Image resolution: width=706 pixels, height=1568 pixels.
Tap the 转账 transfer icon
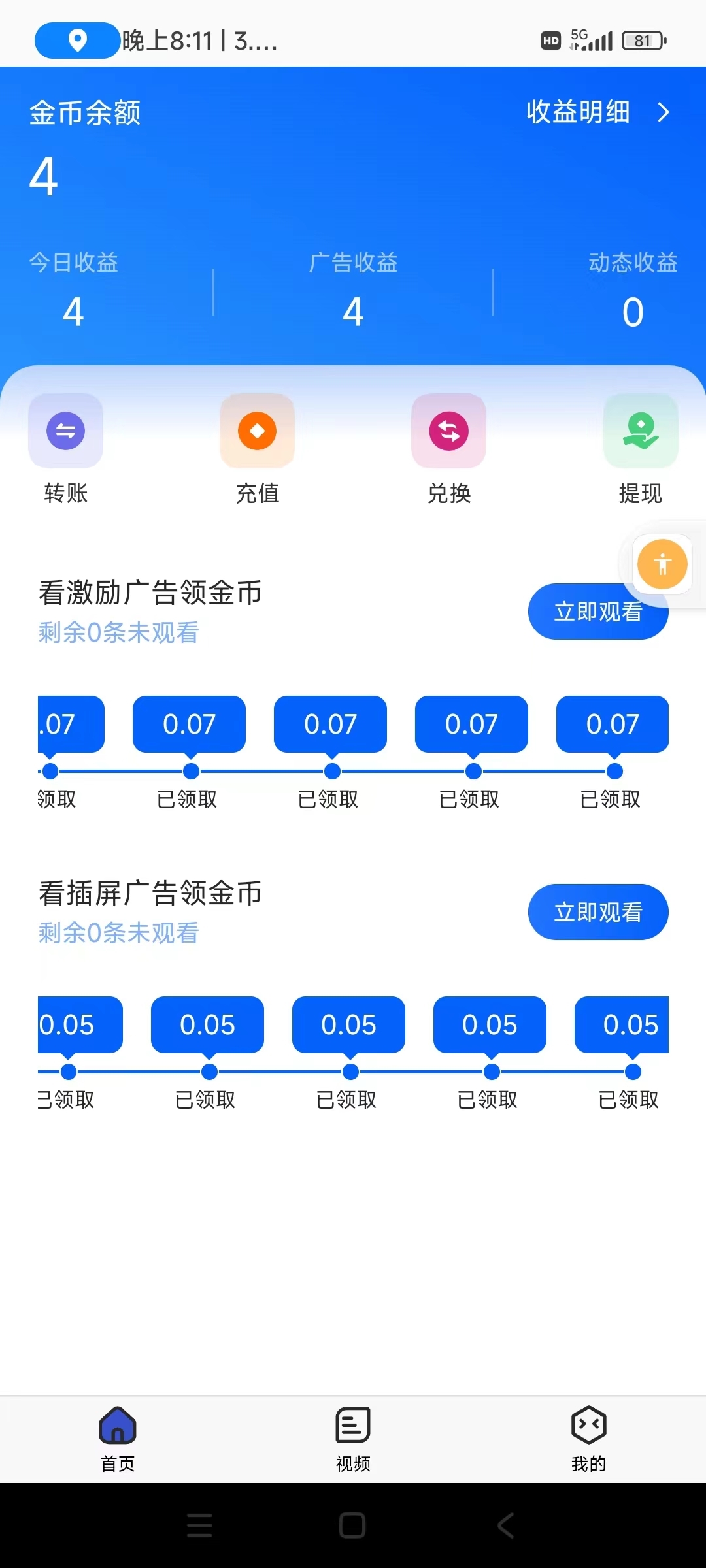[65, 432]
